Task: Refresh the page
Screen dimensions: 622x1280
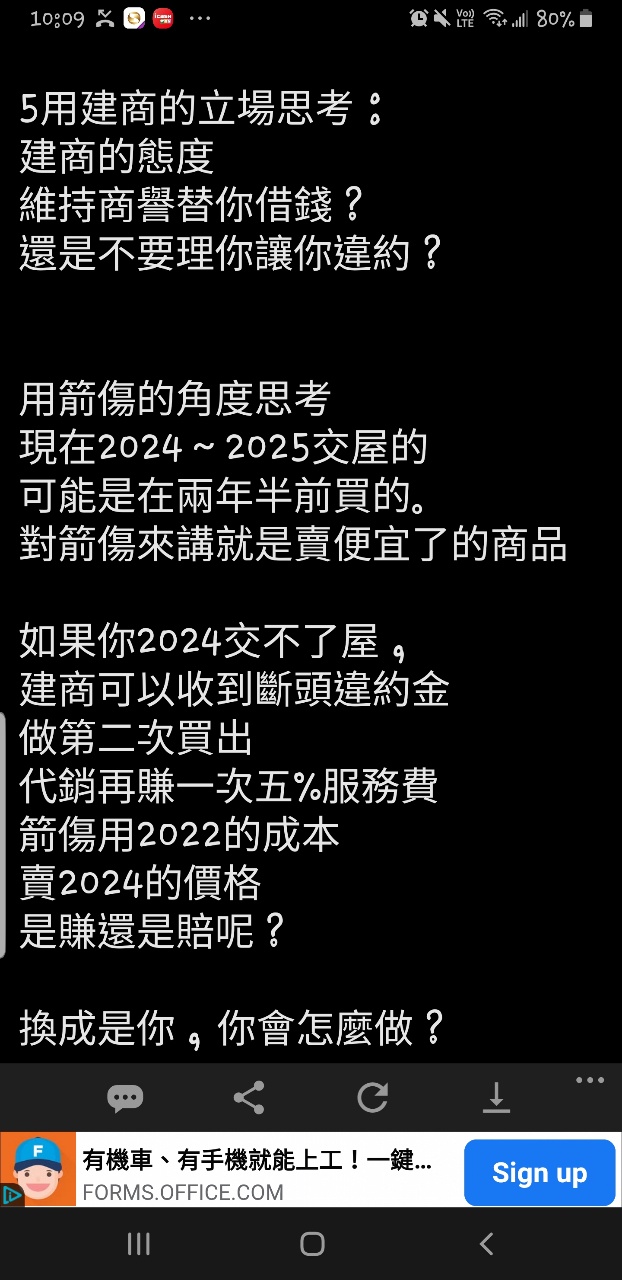Action: [x=372, y=1098]
